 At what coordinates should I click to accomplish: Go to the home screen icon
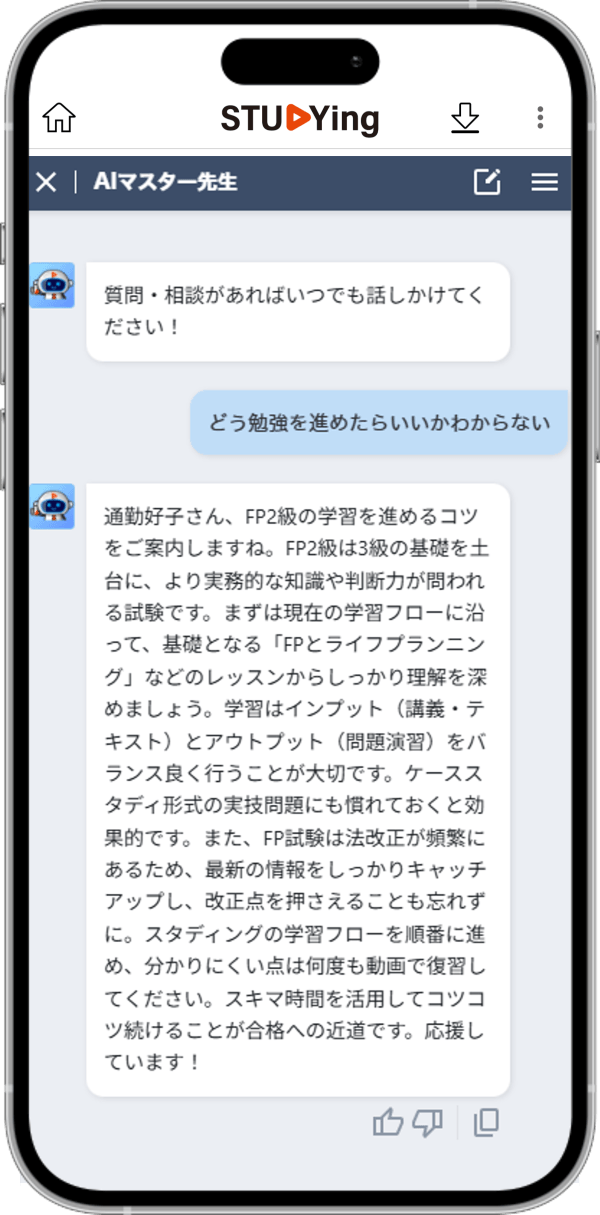59,118
